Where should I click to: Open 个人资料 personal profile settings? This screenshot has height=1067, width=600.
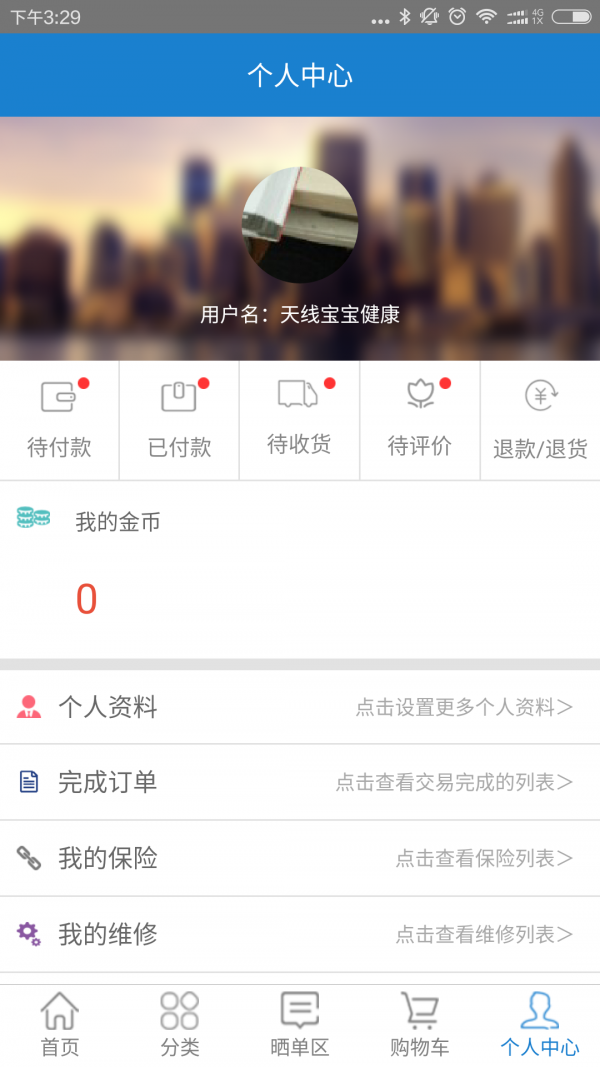[300, 708]
